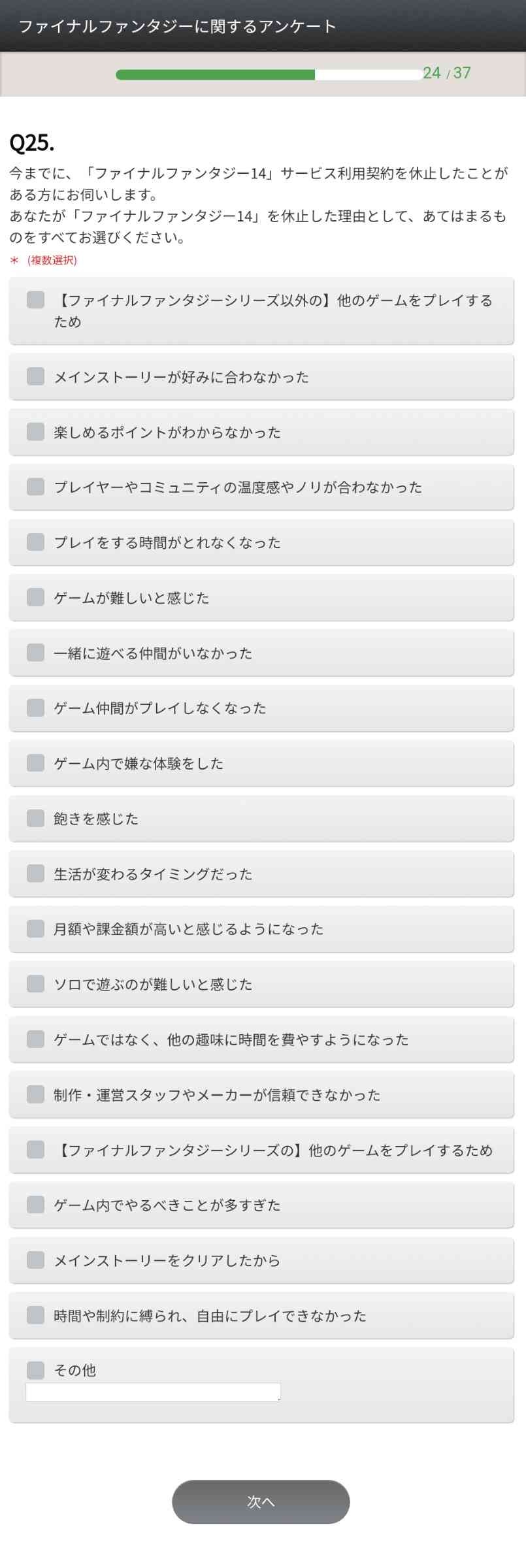Check 制作・運営スタッフやメーカーが信頼できなかった

click(35, 1094)
